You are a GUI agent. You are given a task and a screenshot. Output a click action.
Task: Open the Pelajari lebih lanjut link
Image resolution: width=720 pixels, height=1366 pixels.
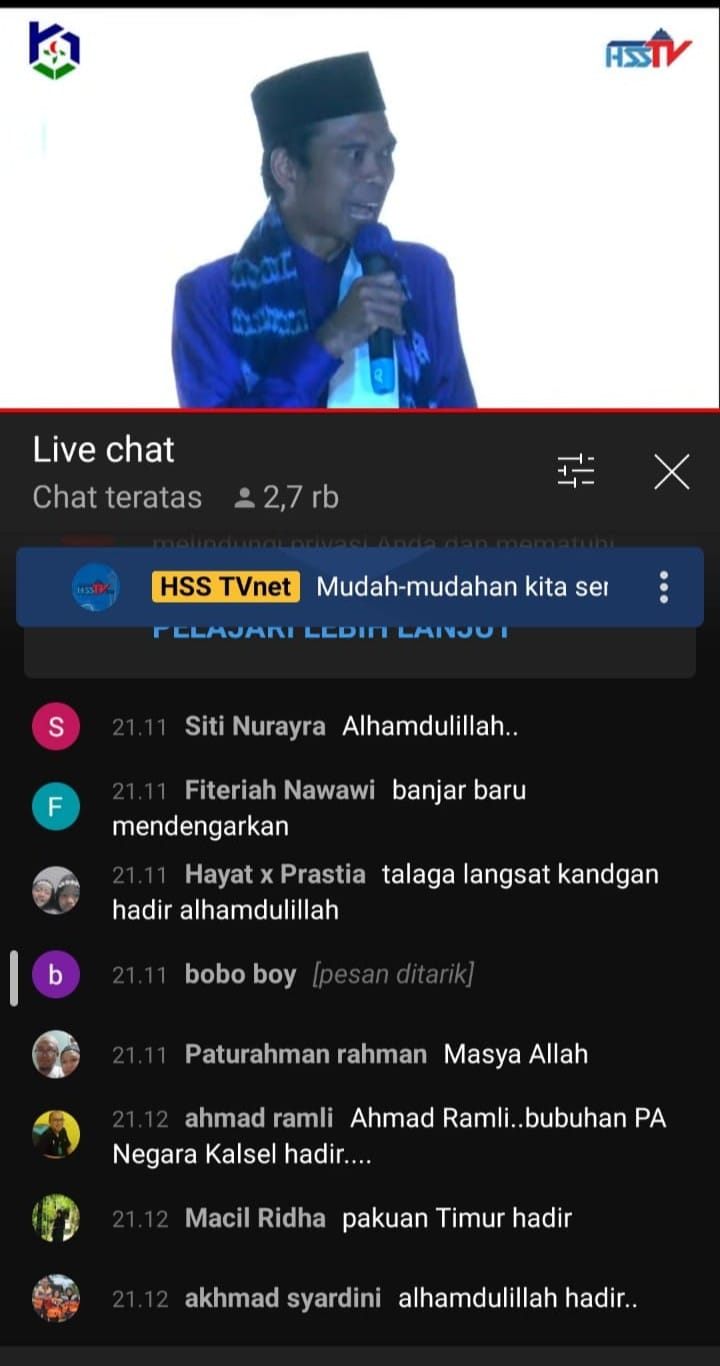[332, 632]
